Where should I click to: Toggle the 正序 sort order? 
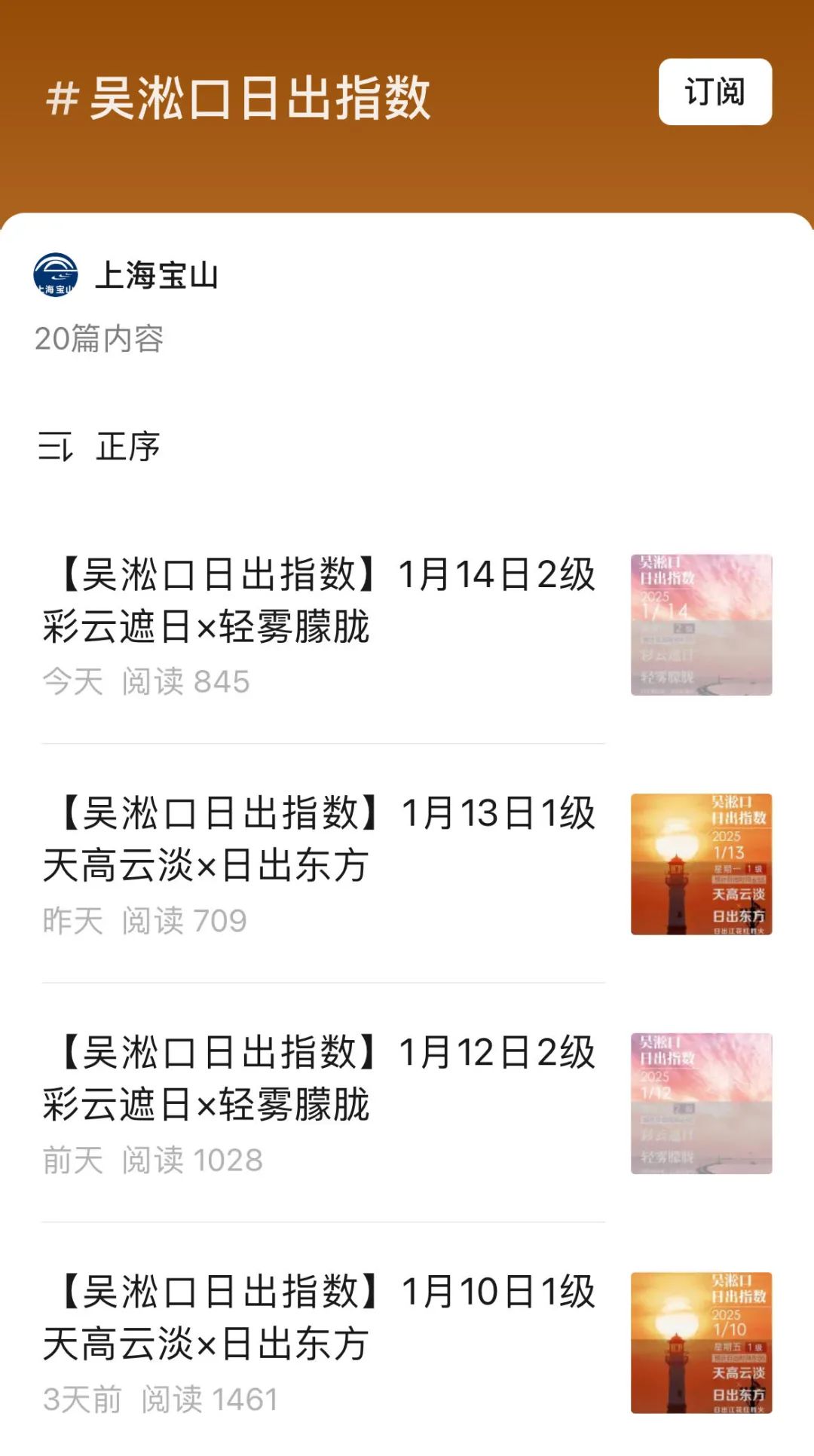99,447
